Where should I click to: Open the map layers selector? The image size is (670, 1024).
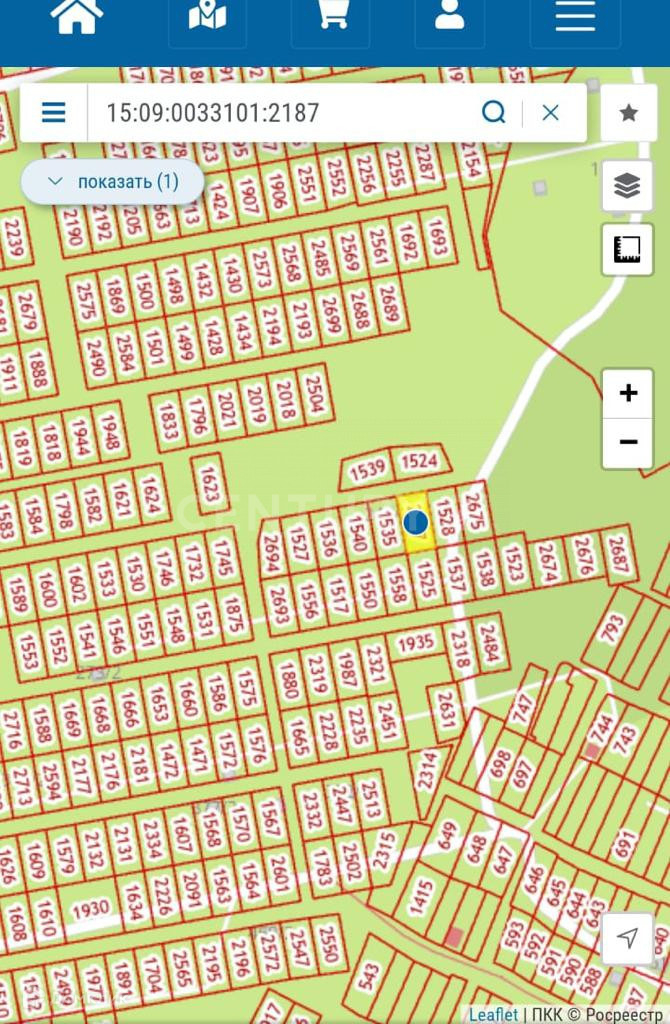(x=627, y=186)
